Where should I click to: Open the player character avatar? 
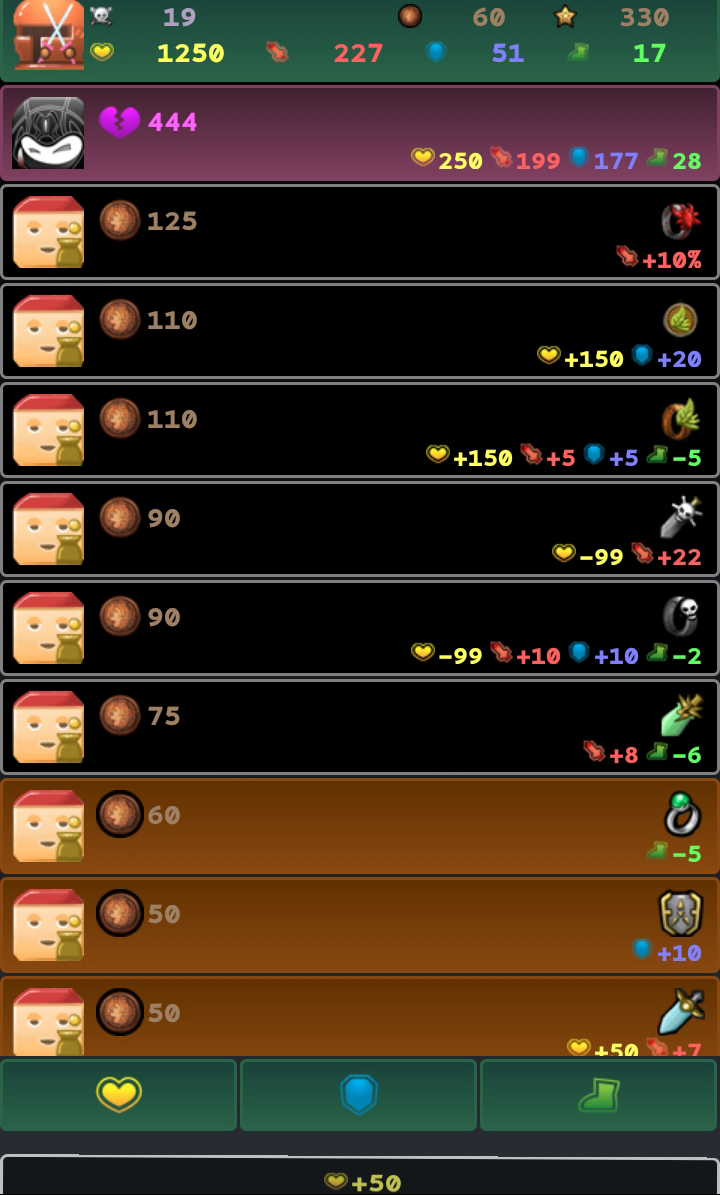pyautogui.click(x=49, y=36)
